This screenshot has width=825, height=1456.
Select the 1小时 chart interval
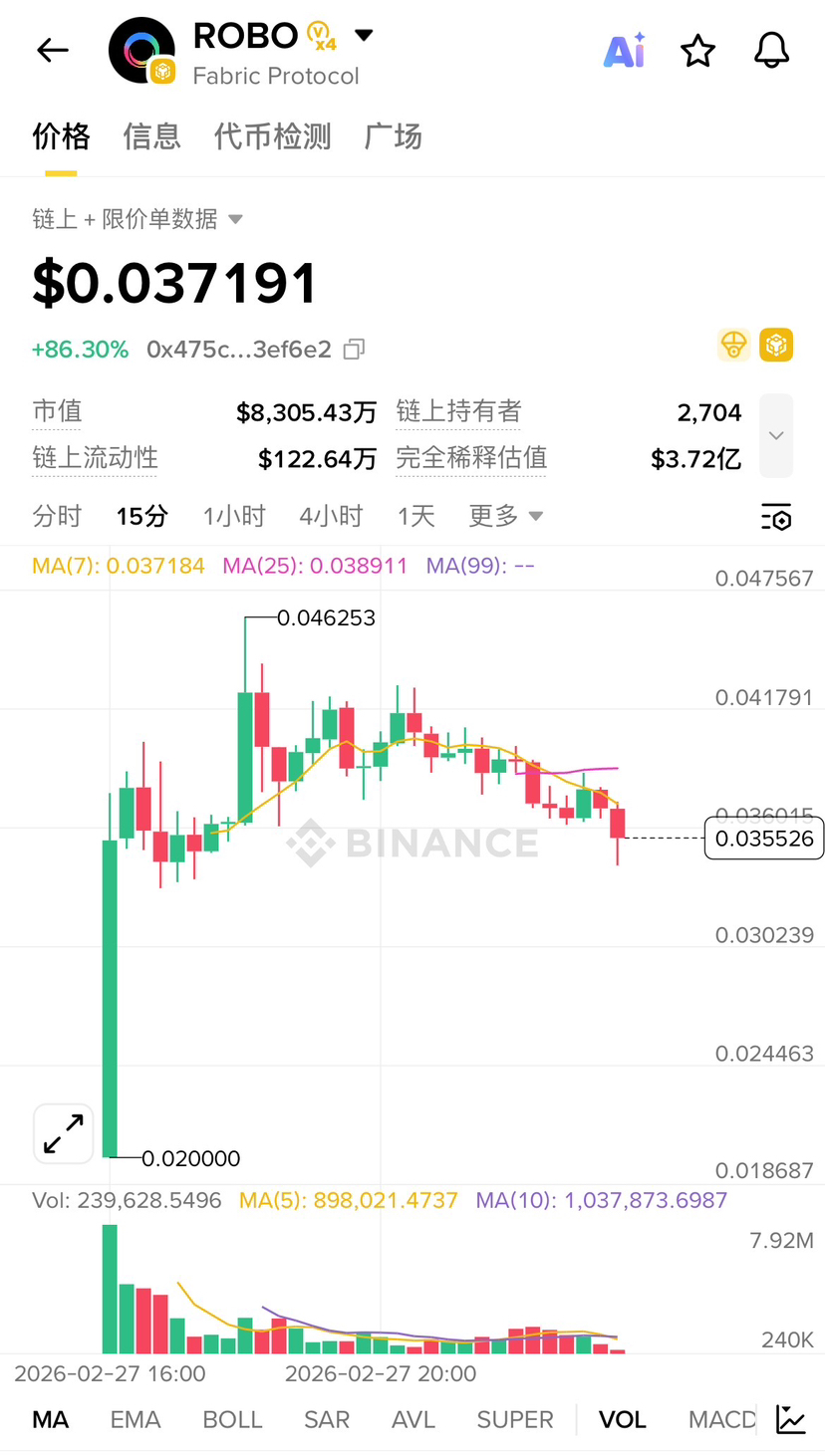234,516
